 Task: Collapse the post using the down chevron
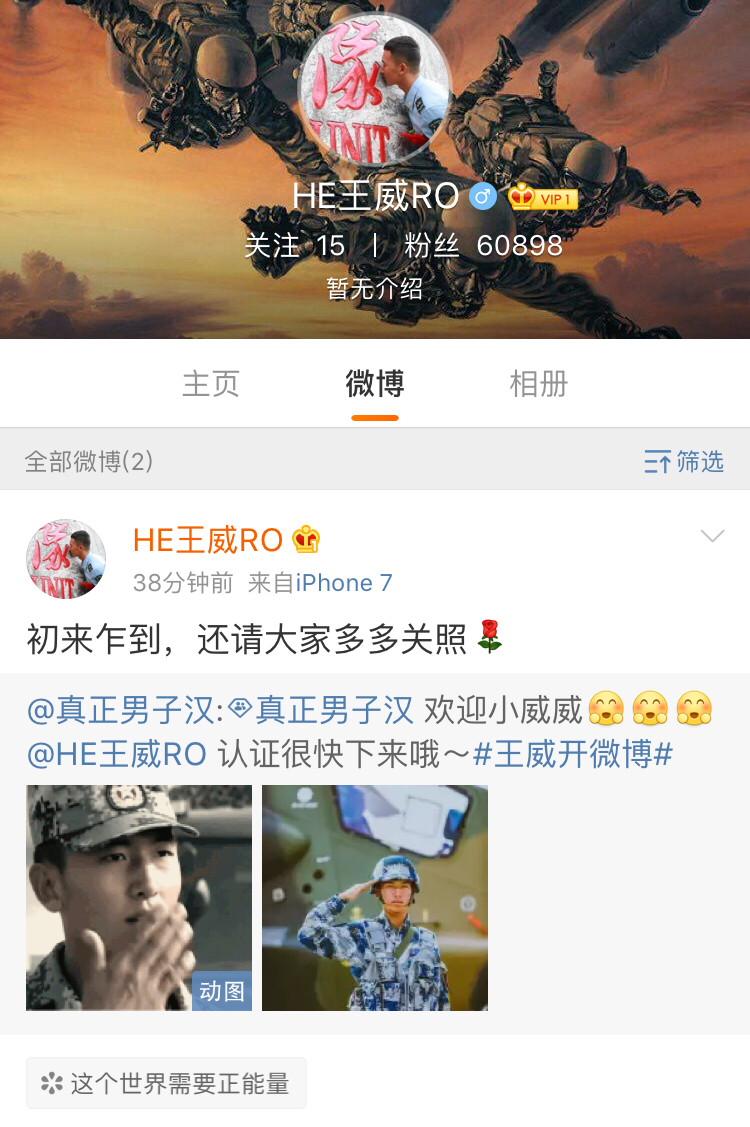[713, 534]
